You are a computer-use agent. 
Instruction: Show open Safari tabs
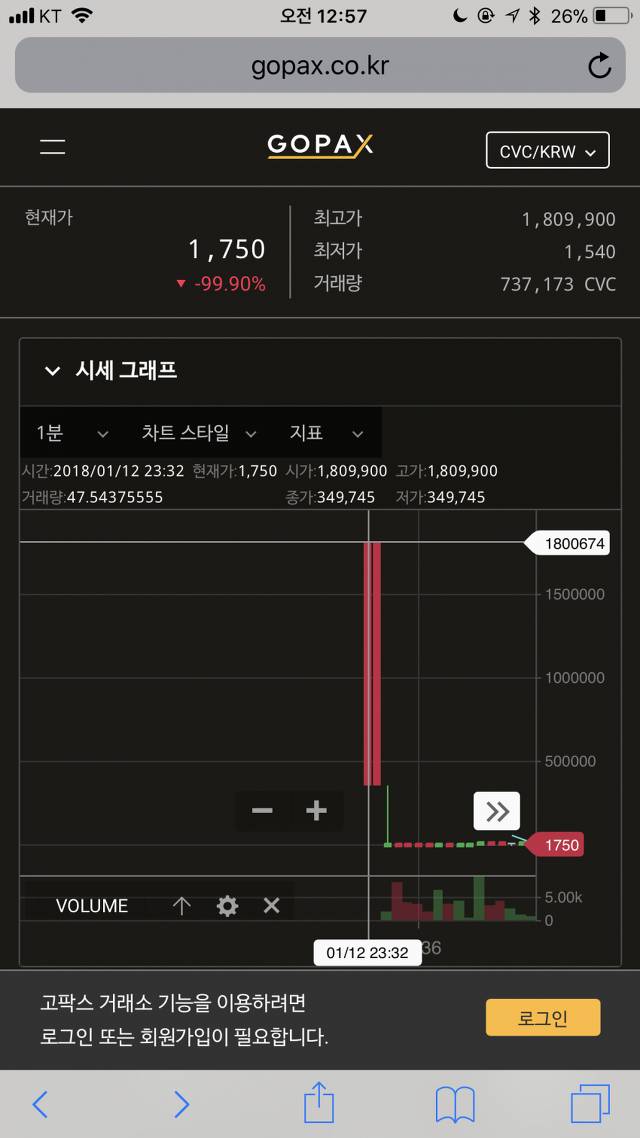[590, 1104]
